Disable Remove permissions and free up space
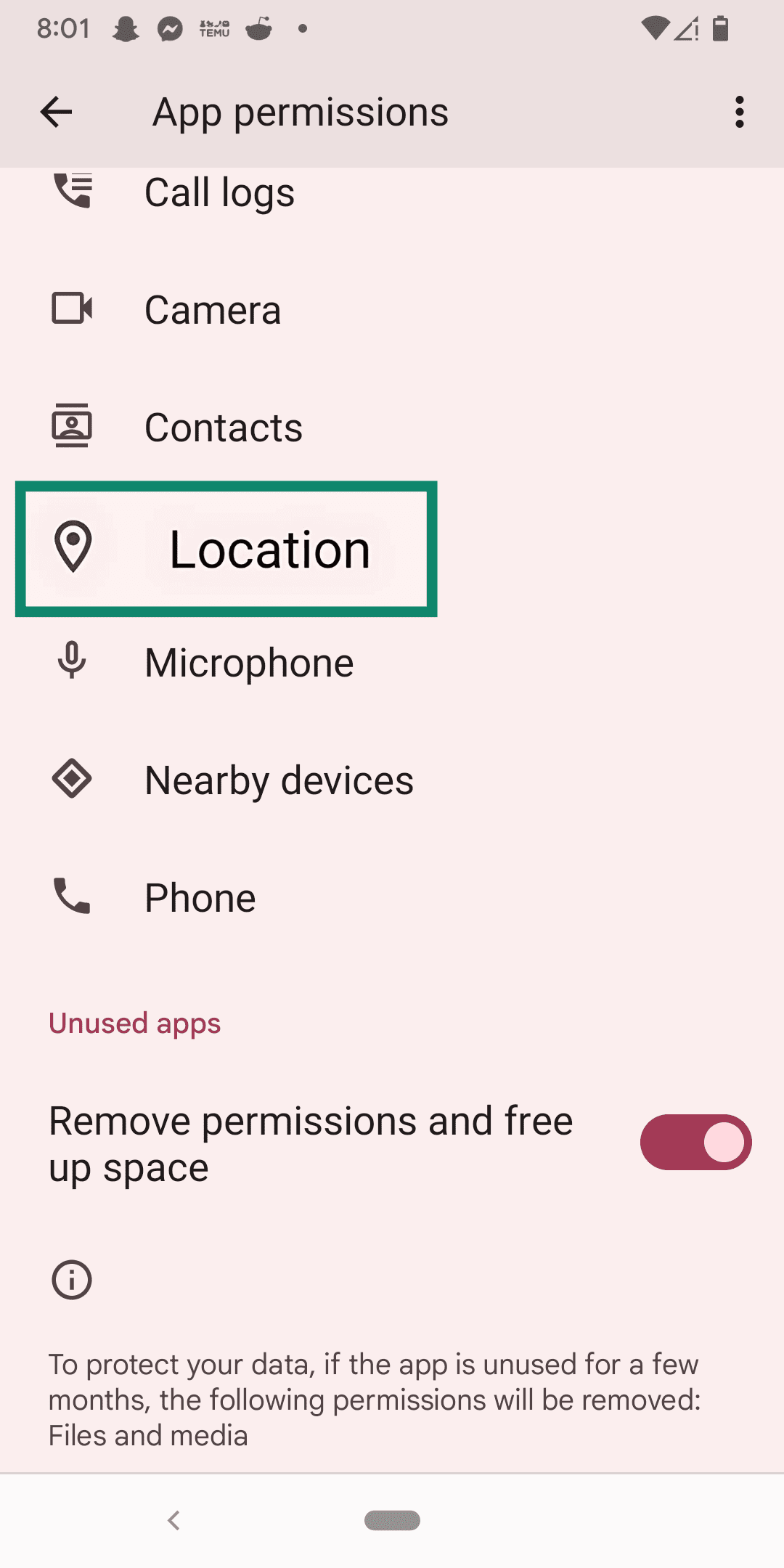The height and width of the screenshot is (1568, 784). [x=694, y=1142]
